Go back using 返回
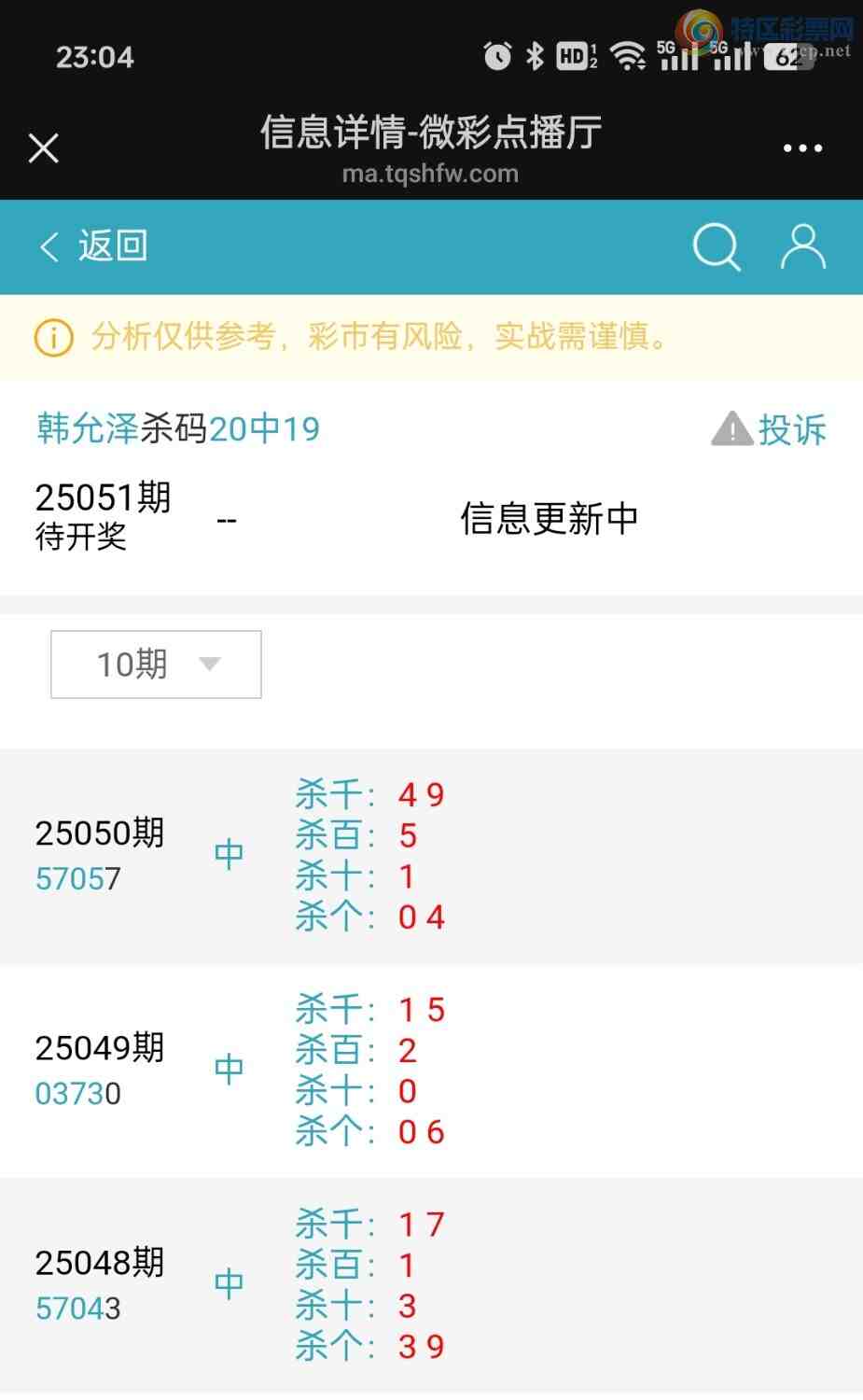 click(93, 246)
